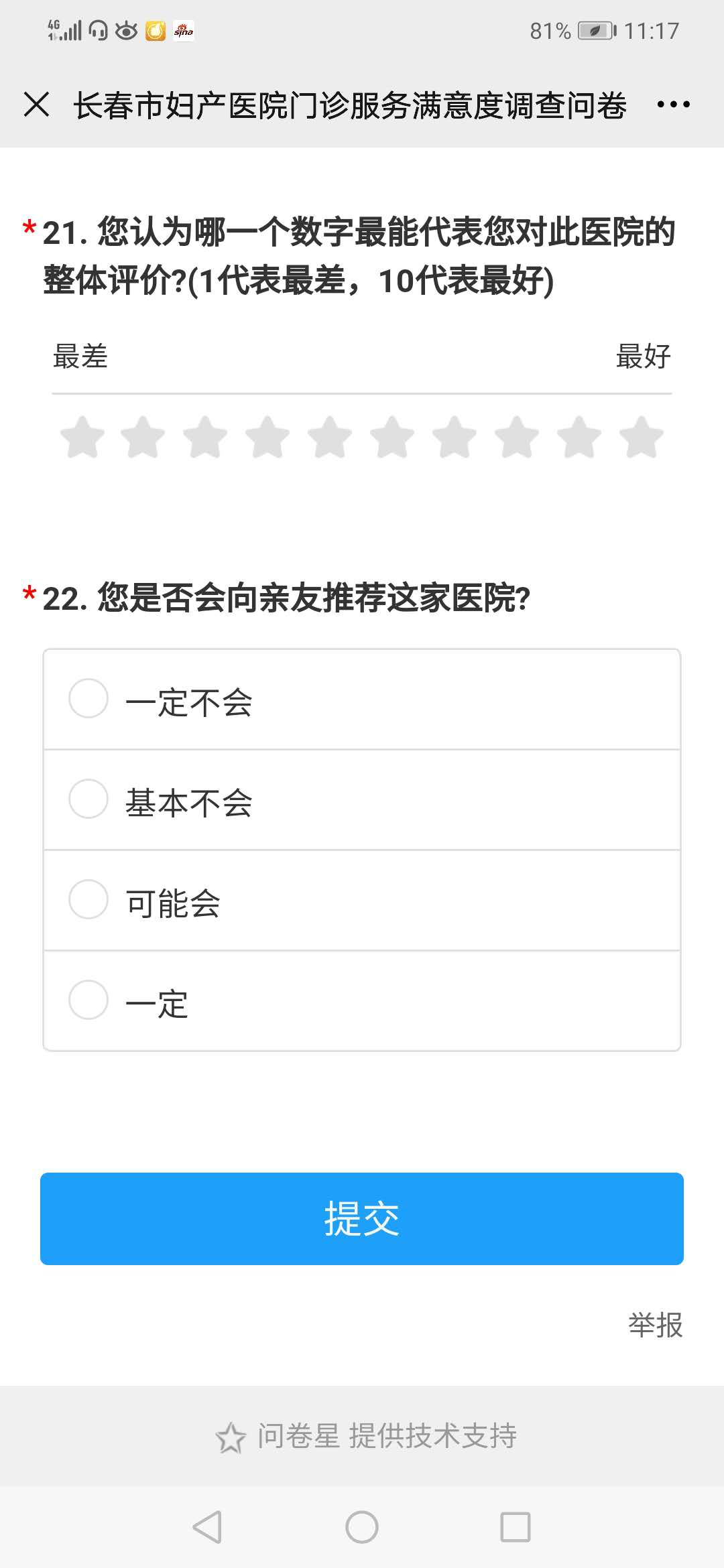724x1568 pixels.
Task: Pick the 可能会 answer
Action: [x=362, y=900]
